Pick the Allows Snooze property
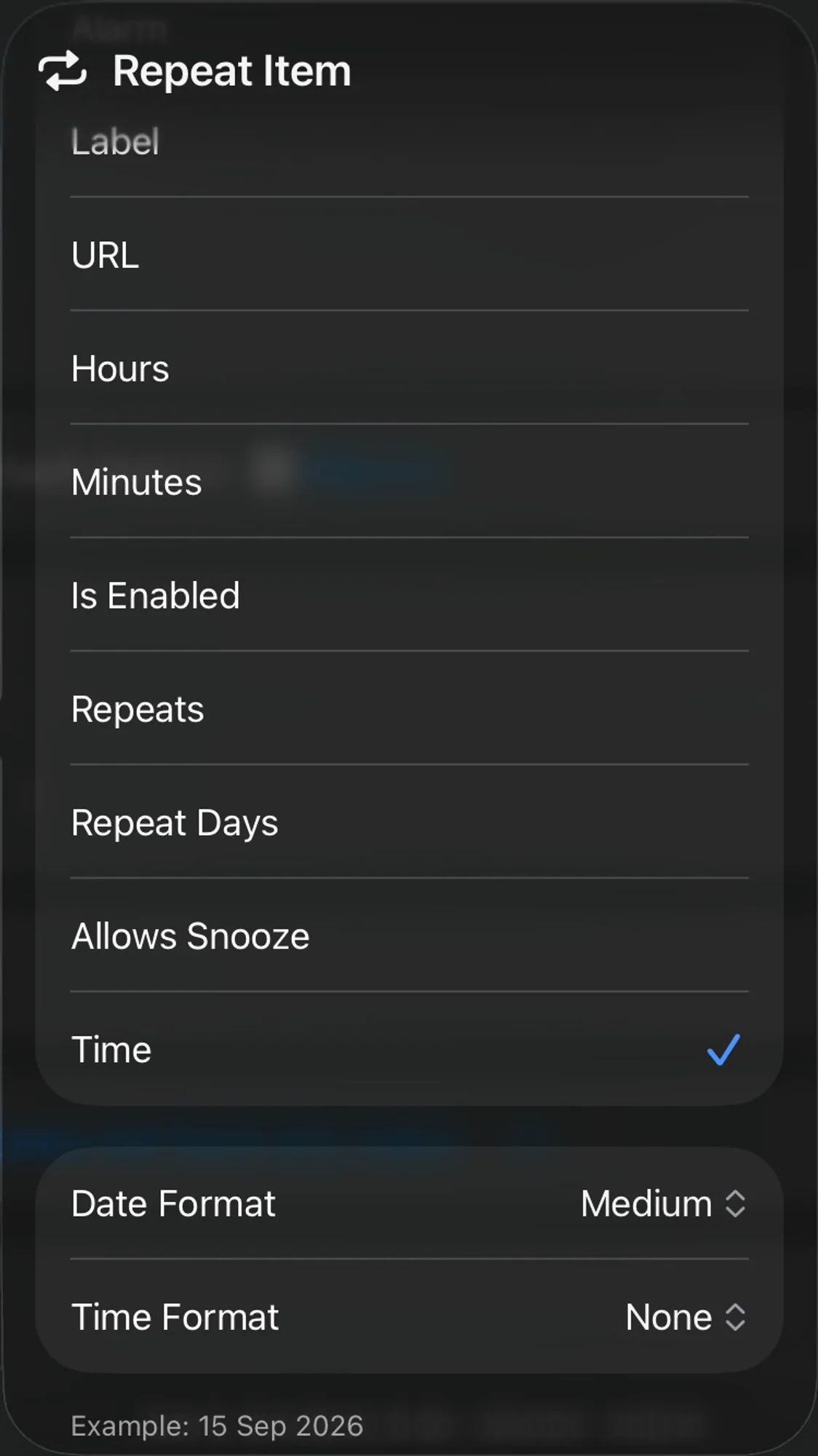This screenshot has height=1456, width=818. (408, 936)
